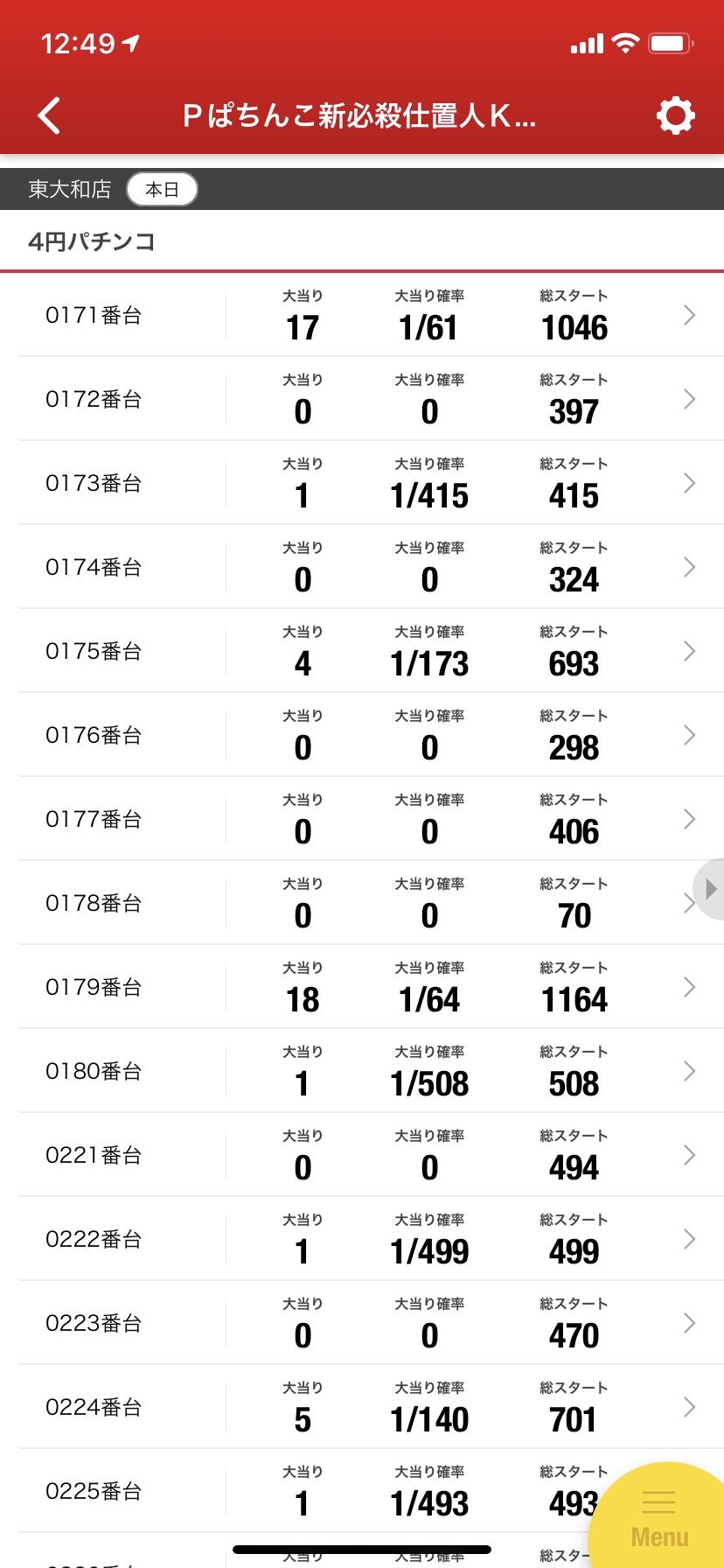Open machine 0224番台 details
Viewport: 724px width, 1568px height.
coord(362,1407)
